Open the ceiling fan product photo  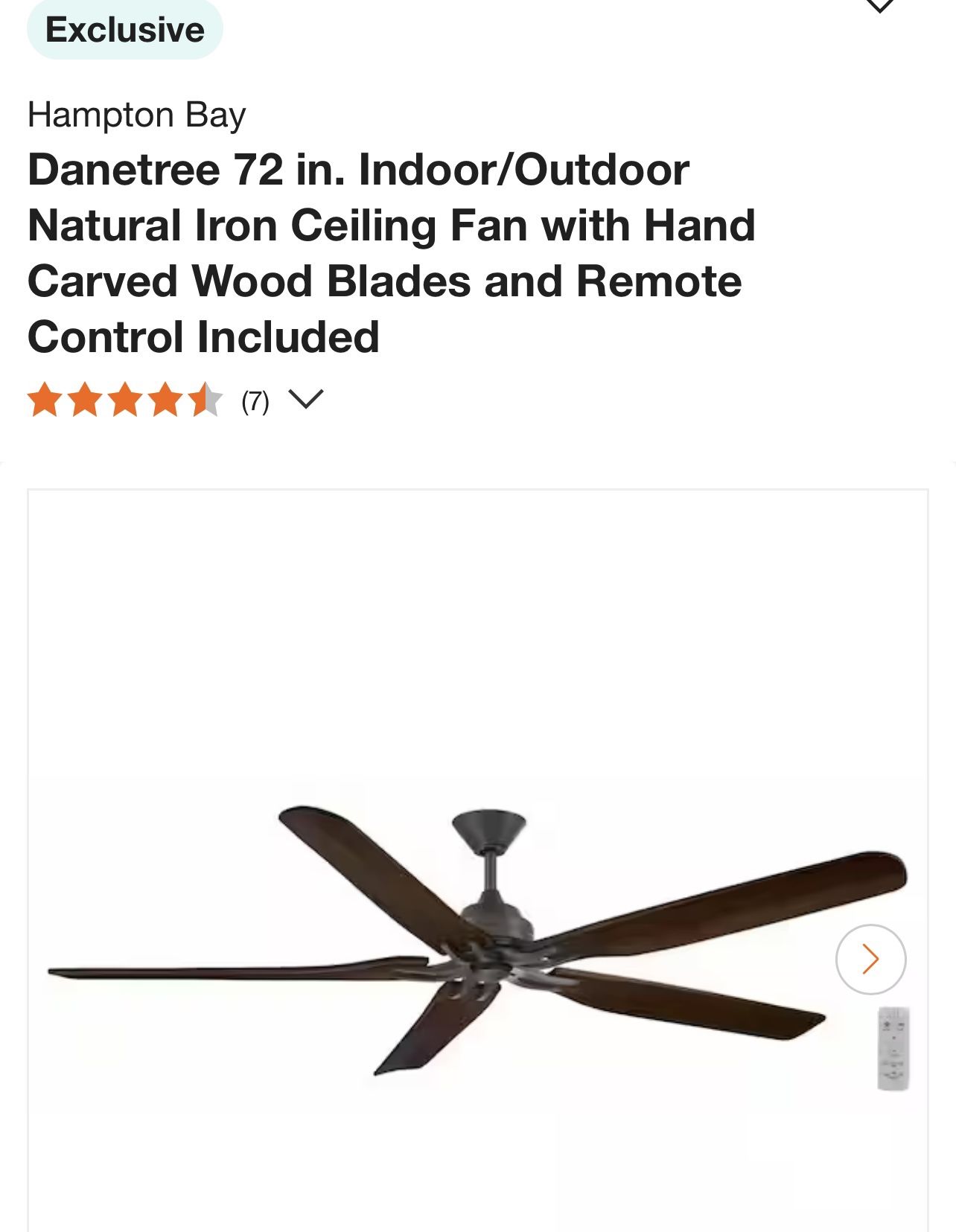coord(477,938)
